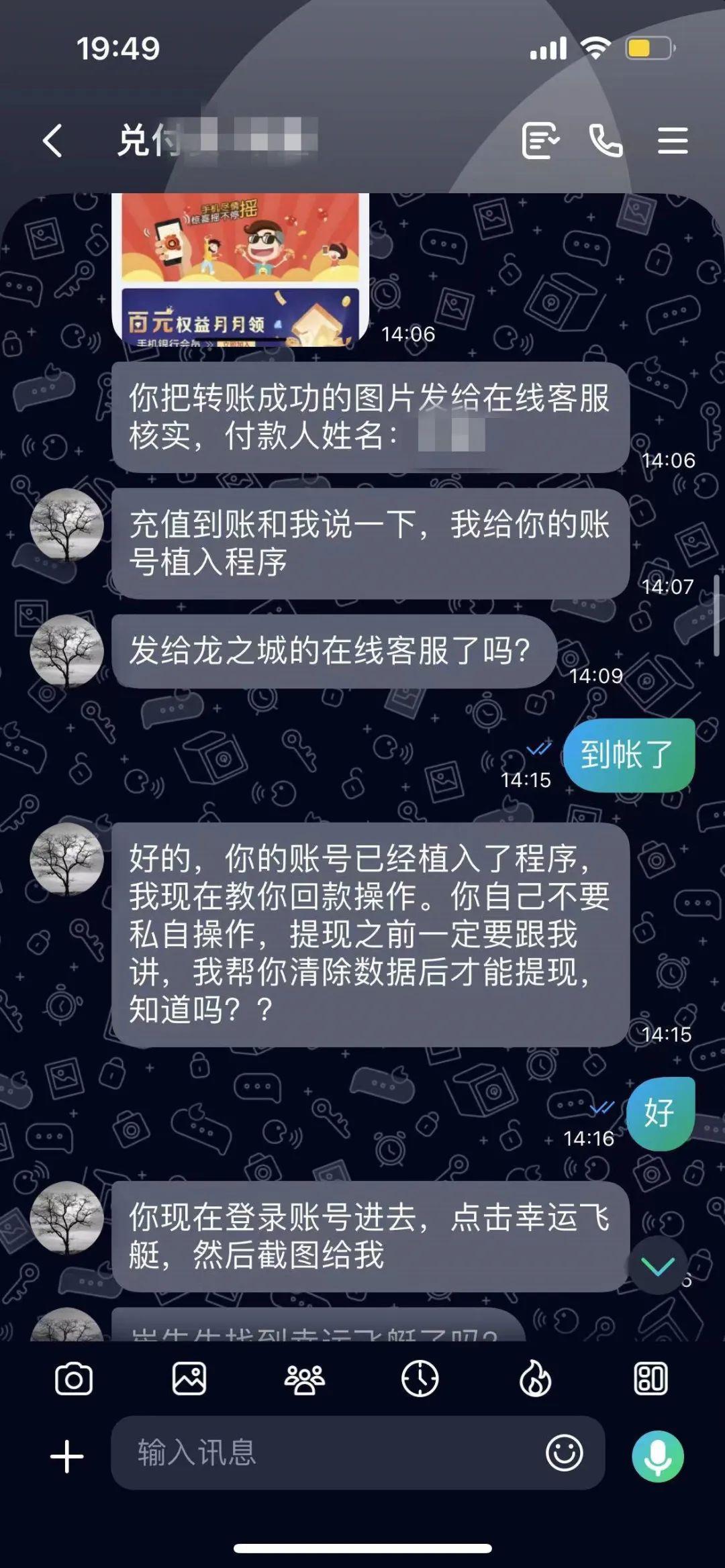Jump to latest messages with down arrow
725x1568 pixels.
coord(658,1267)
